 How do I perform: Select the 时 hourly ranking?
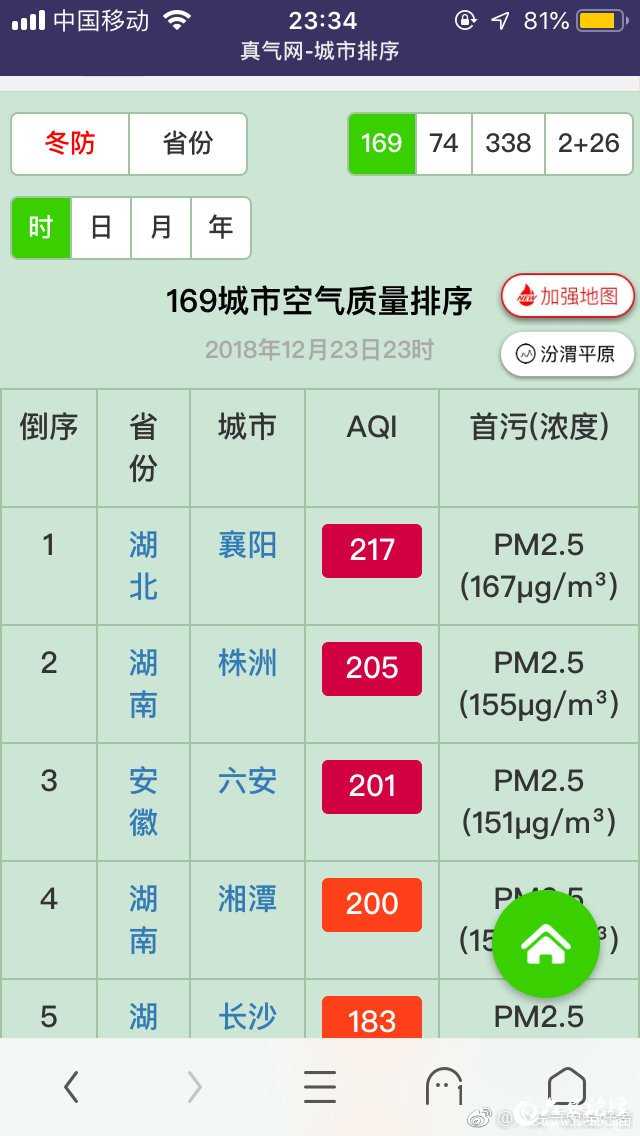coord(41,228)
